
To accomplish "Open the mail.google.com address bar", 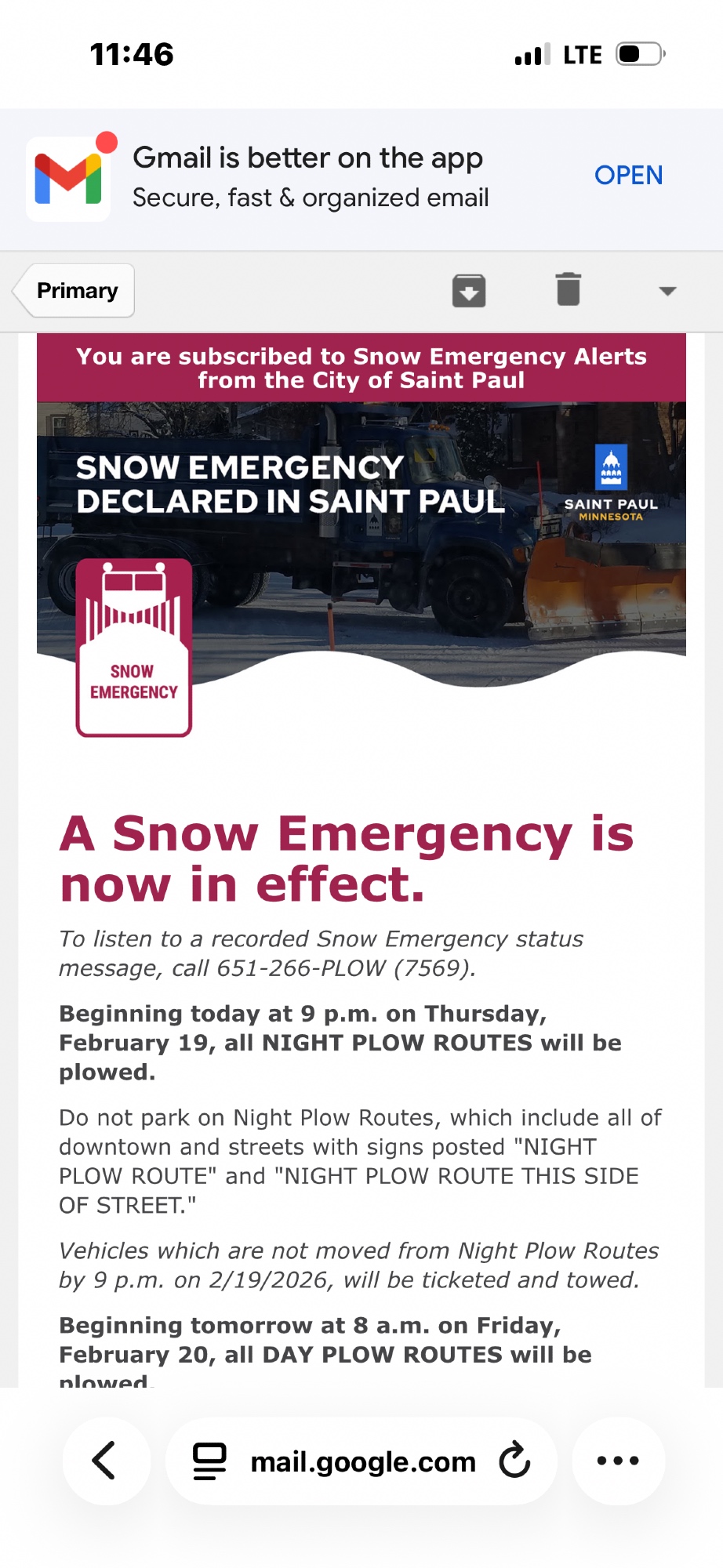I will (x=362, y=1461).
